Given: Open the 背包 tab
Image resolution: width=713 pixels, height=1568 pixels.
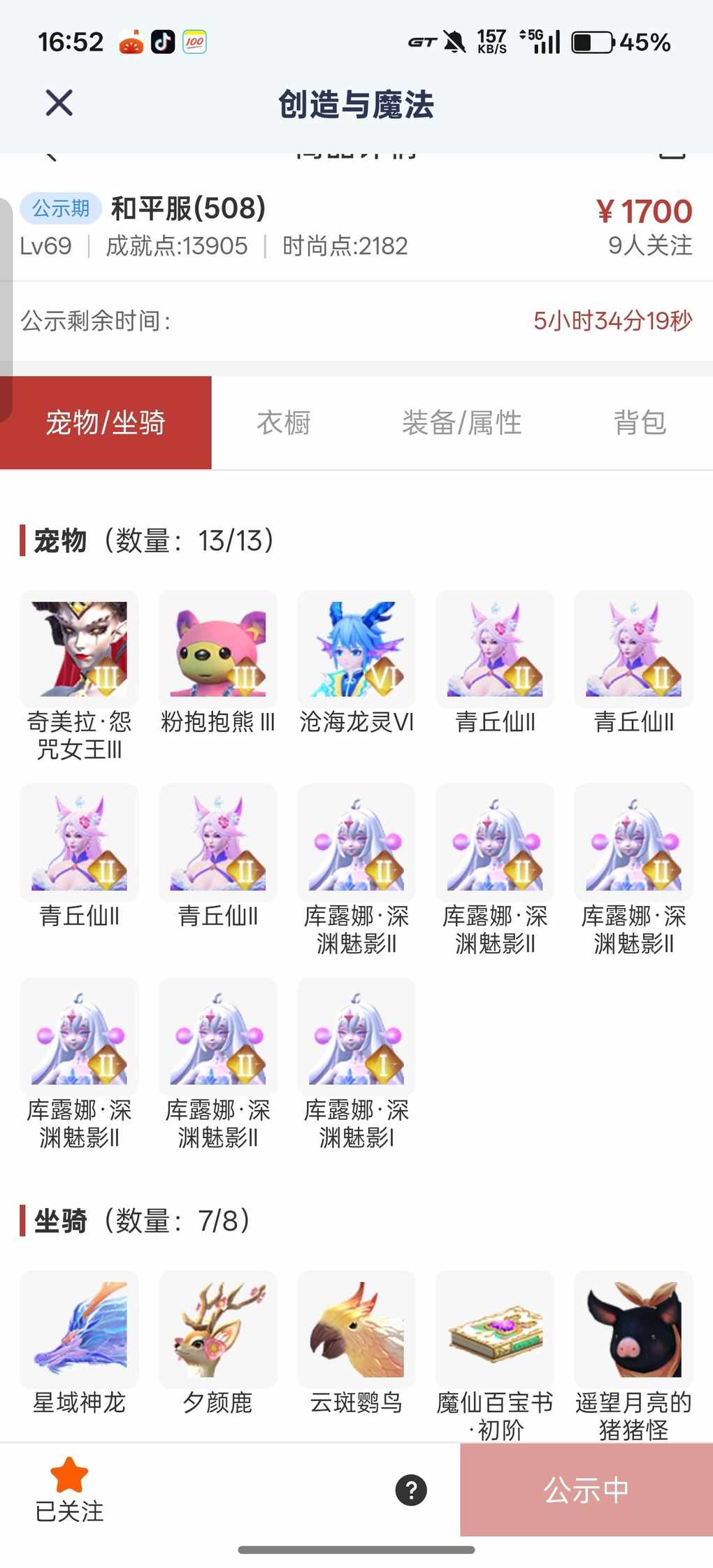Looking at the screenshot, I should [640, 423].
